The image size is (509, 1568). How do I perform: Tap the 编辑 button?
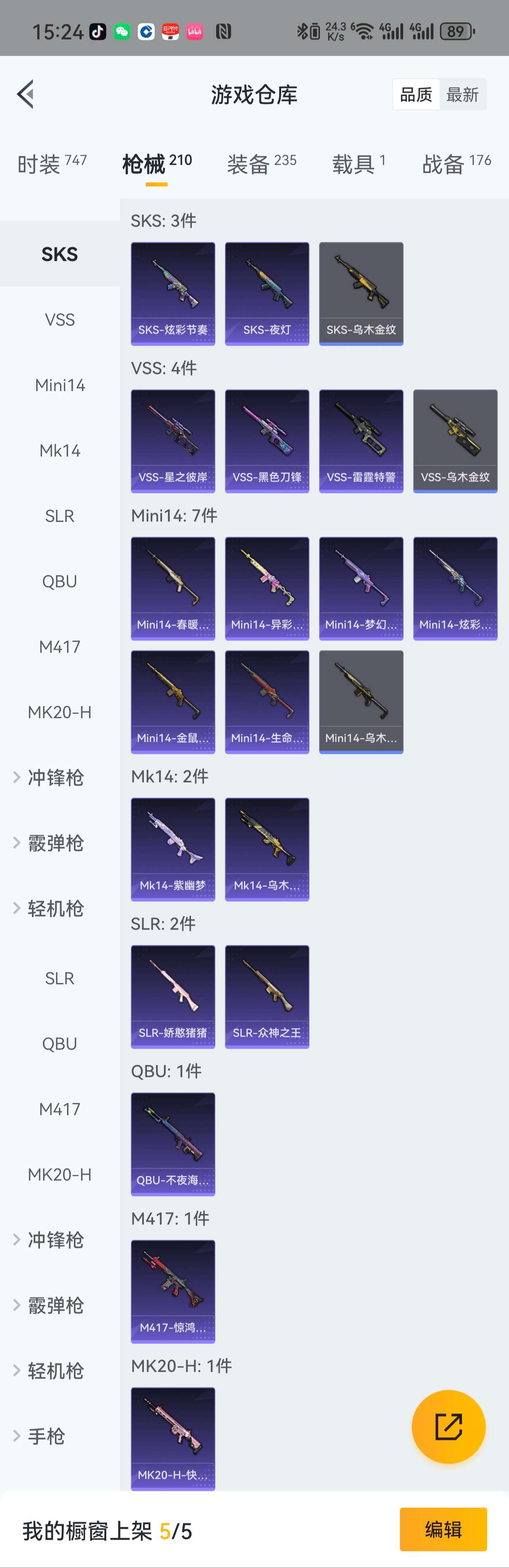[x=443, y=1530]
